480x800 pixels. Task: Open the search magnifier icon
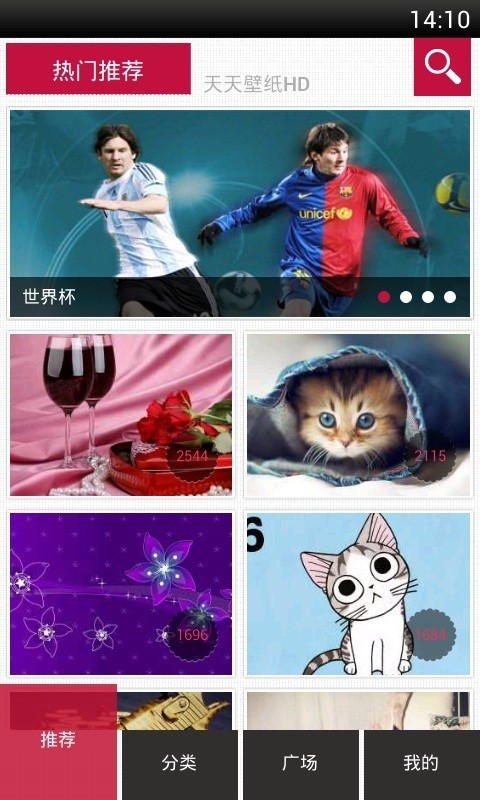pos(442,67)
